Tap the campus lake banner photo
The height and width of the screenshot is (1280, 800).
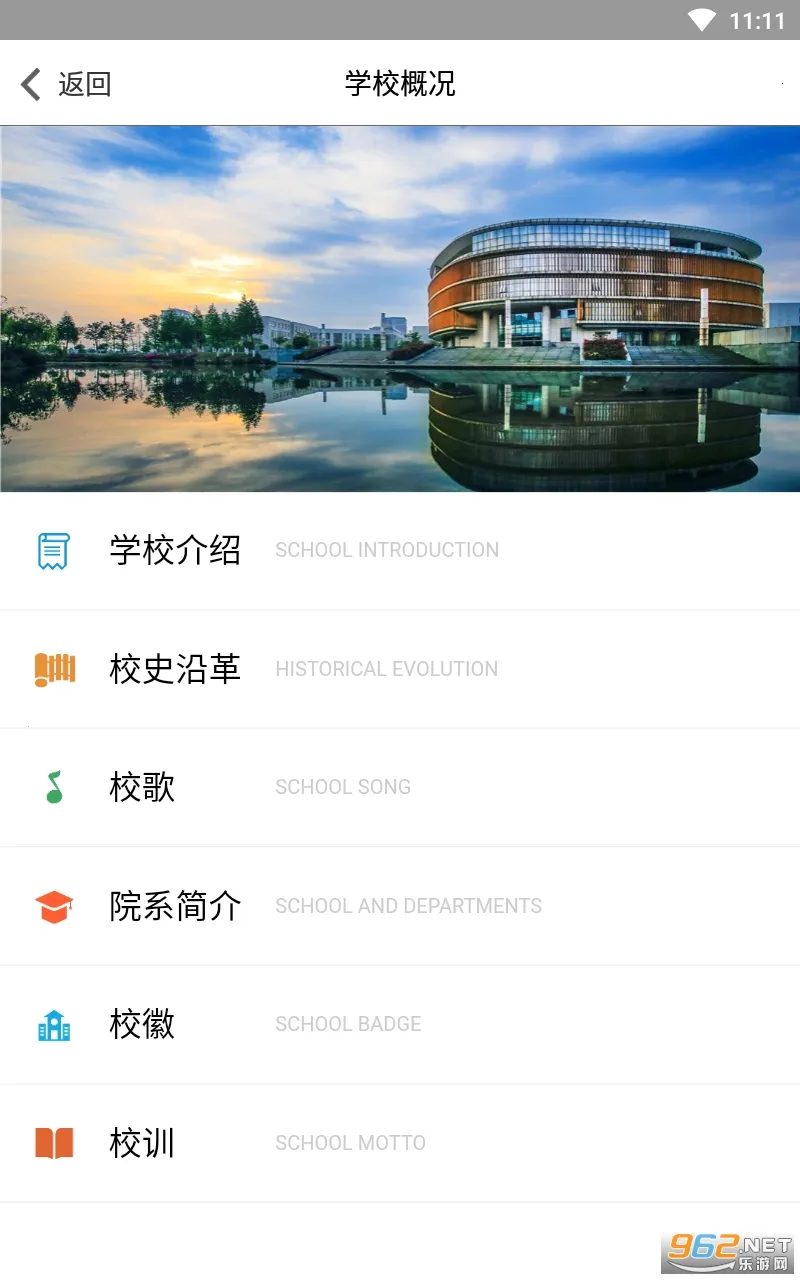point(400,307)
